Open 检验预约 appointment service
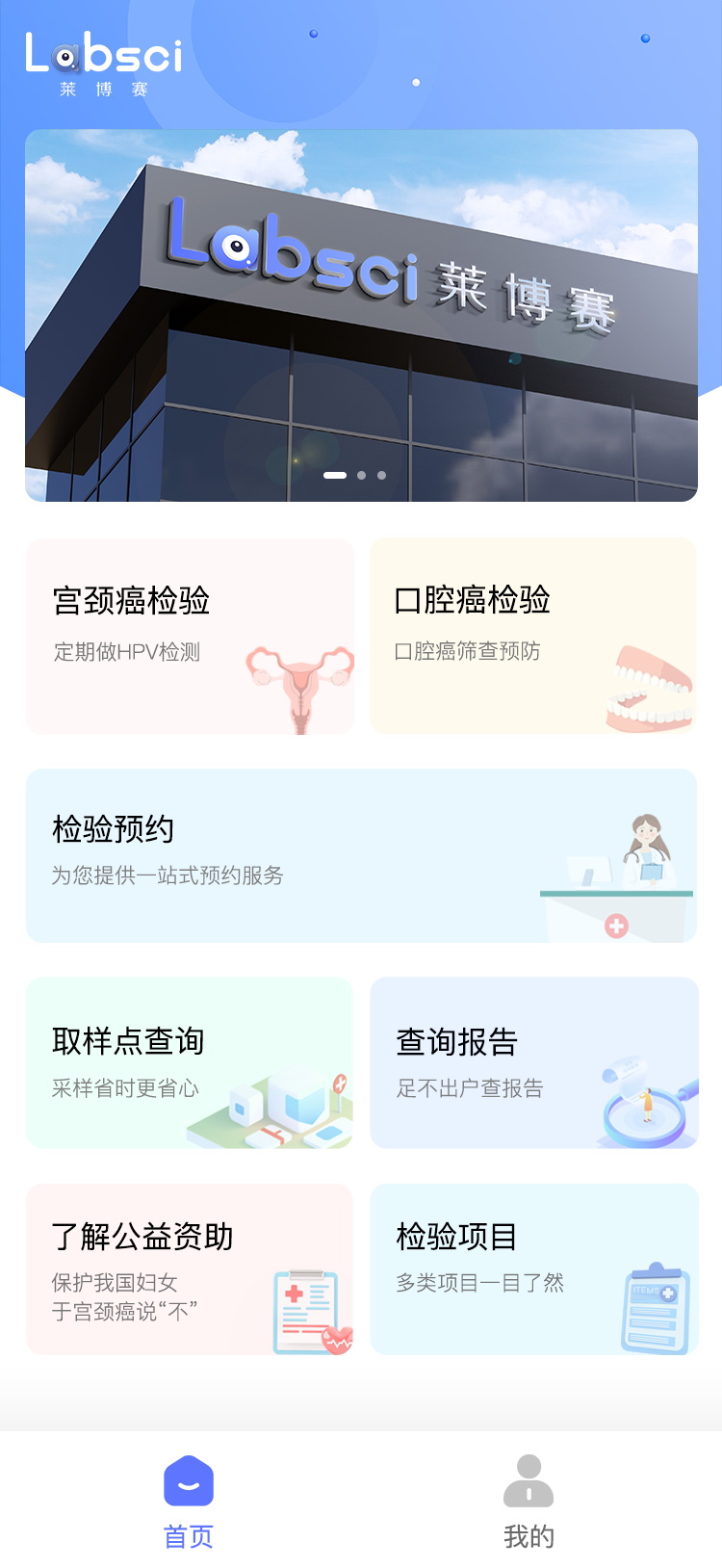The width and height of the screenshot is (722, 1568). click(361, 855)
